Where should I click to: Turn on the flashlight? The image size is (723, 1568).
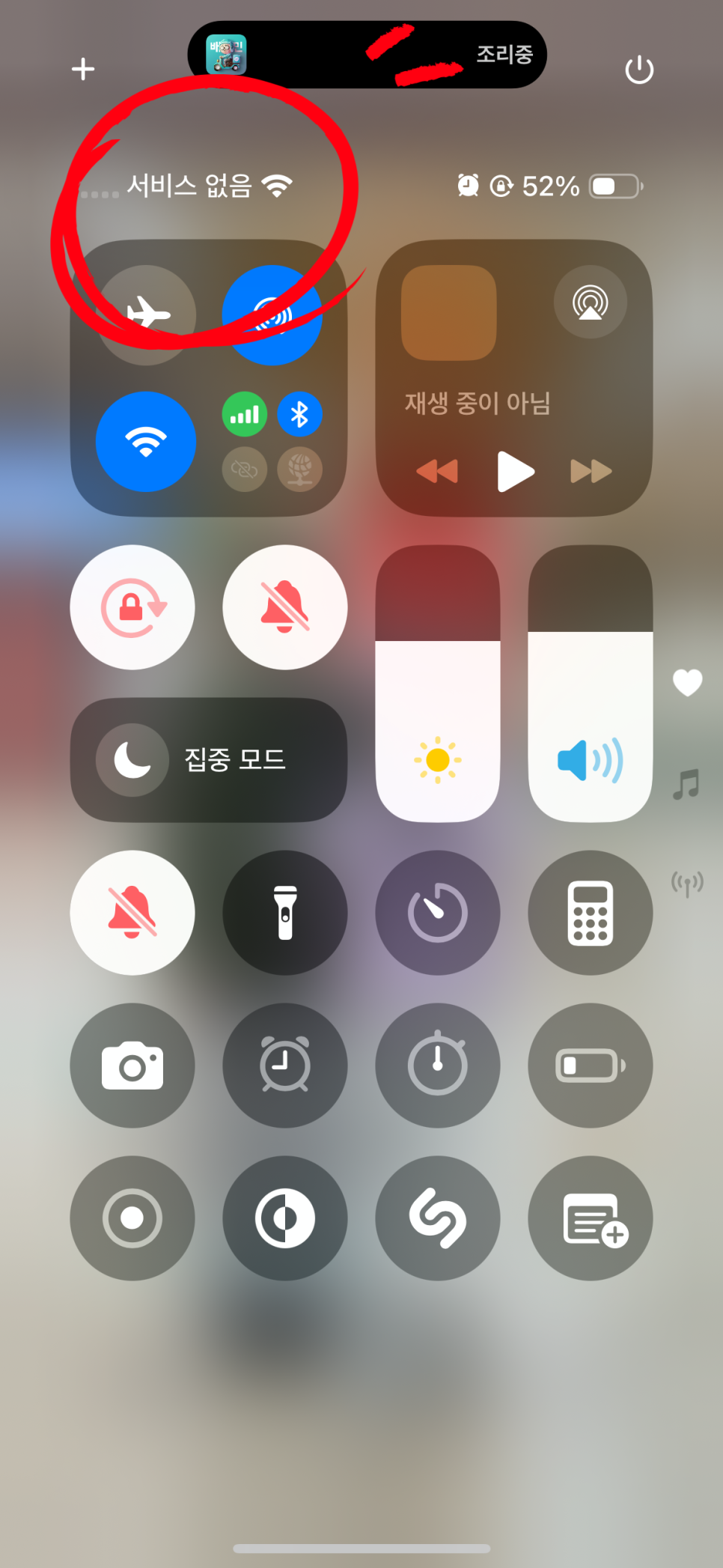click(285, 913)
